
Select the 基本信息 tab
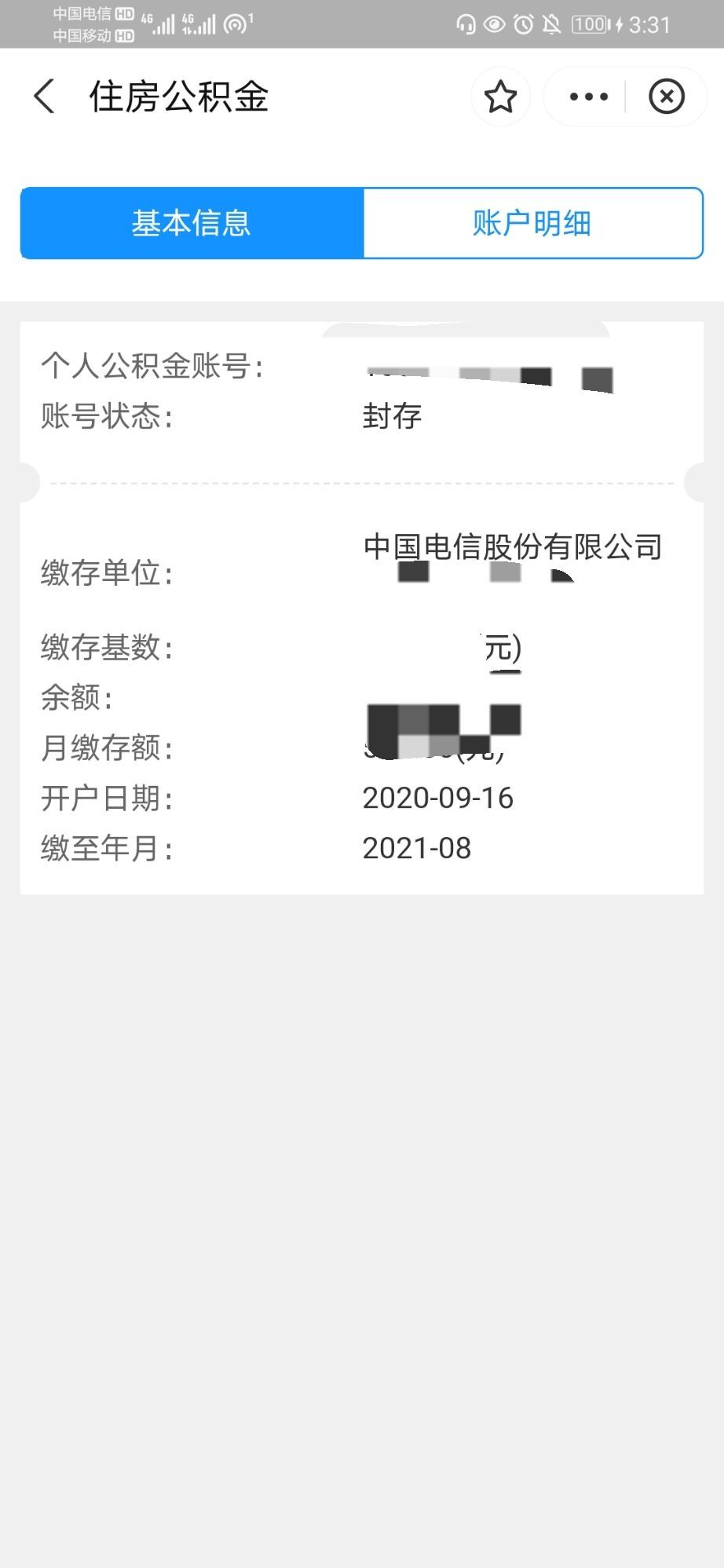(x=192, y=223)
